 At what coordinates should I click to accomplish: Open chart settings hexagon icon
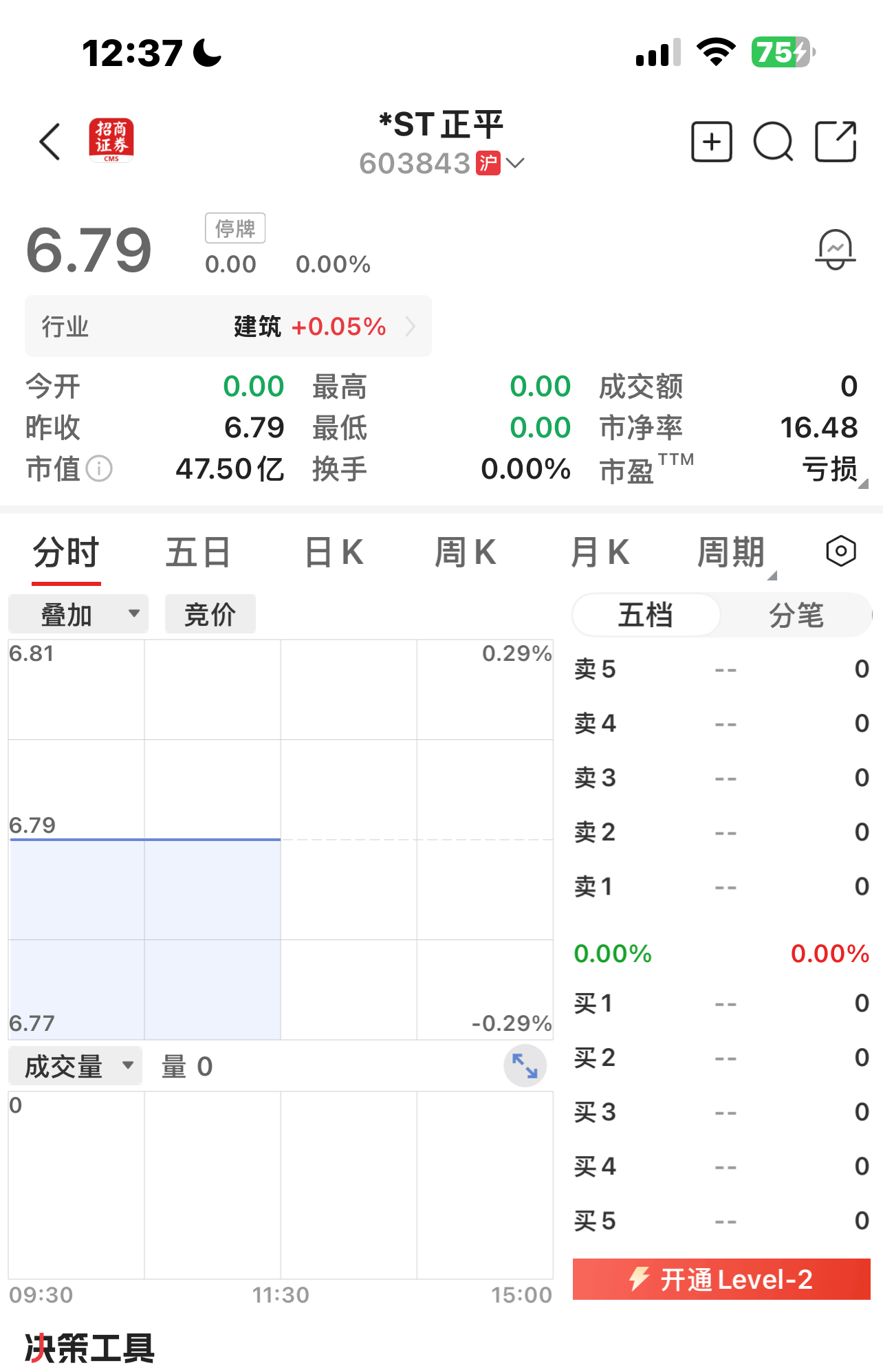[840, 551]
